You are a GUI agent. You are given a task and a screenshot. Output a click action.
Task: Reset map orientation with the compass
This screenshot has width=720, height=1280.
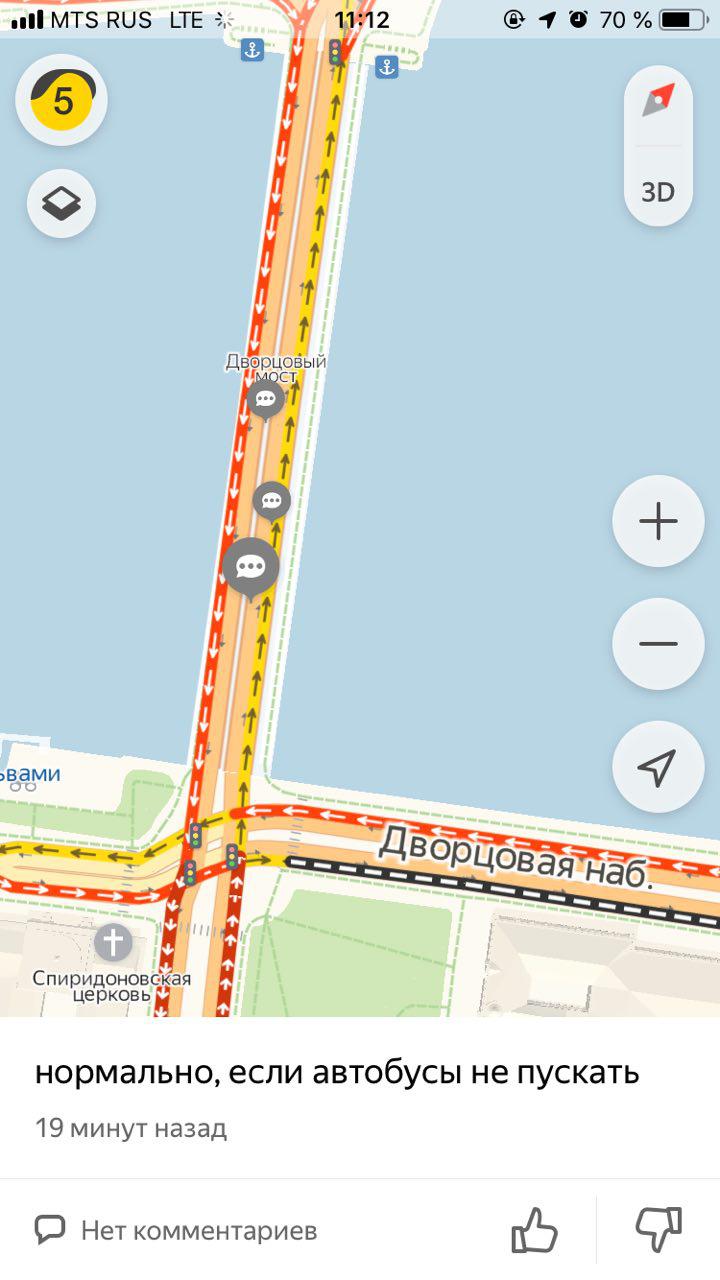point(658,102)
